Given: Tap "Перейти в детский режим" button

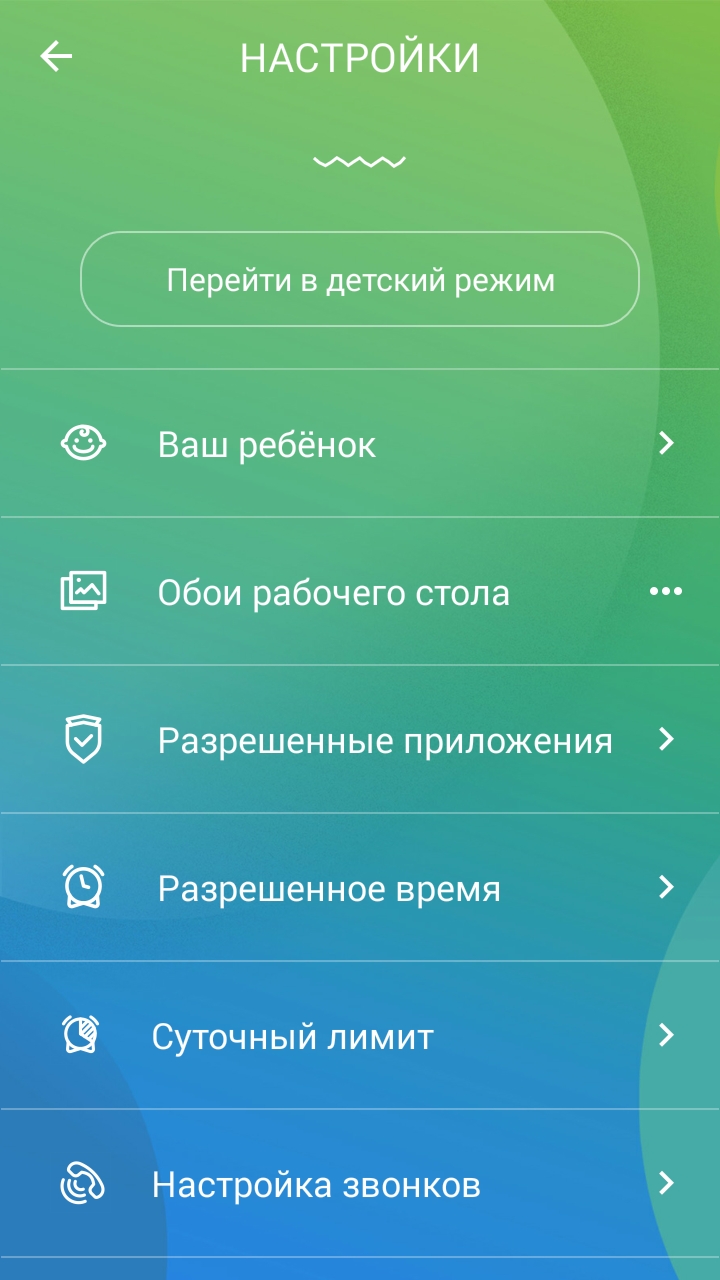Looking at the screenshot, I should coord(360,279).
